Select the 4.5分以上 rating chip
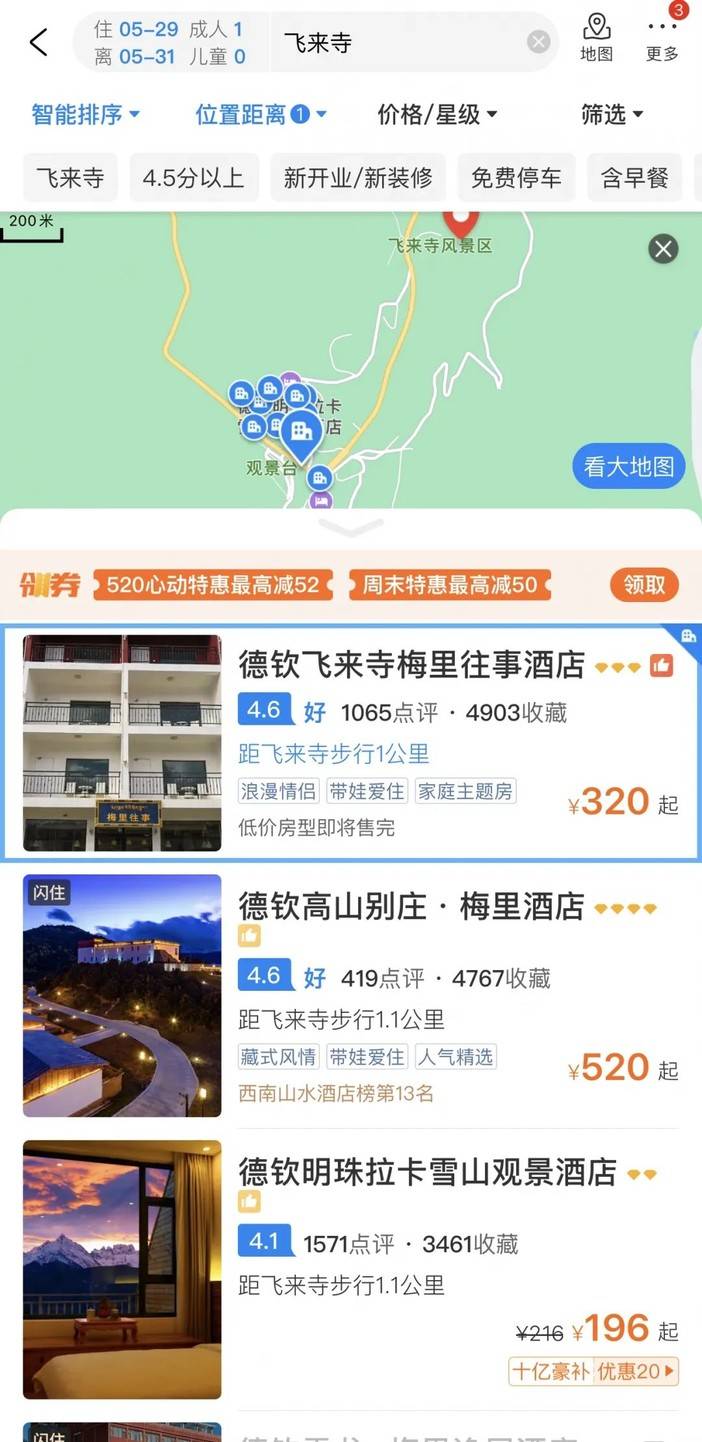702x1442 pixels. point(193,178)
